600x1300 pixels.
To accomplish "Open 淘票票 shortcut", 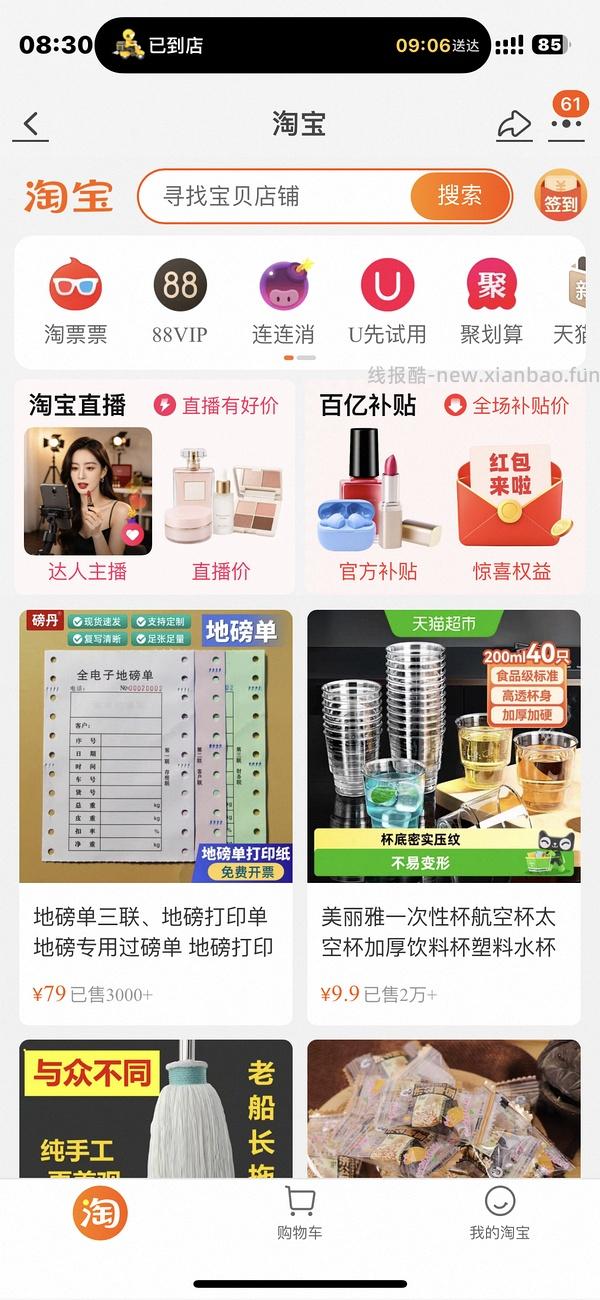I will (76, 302).
